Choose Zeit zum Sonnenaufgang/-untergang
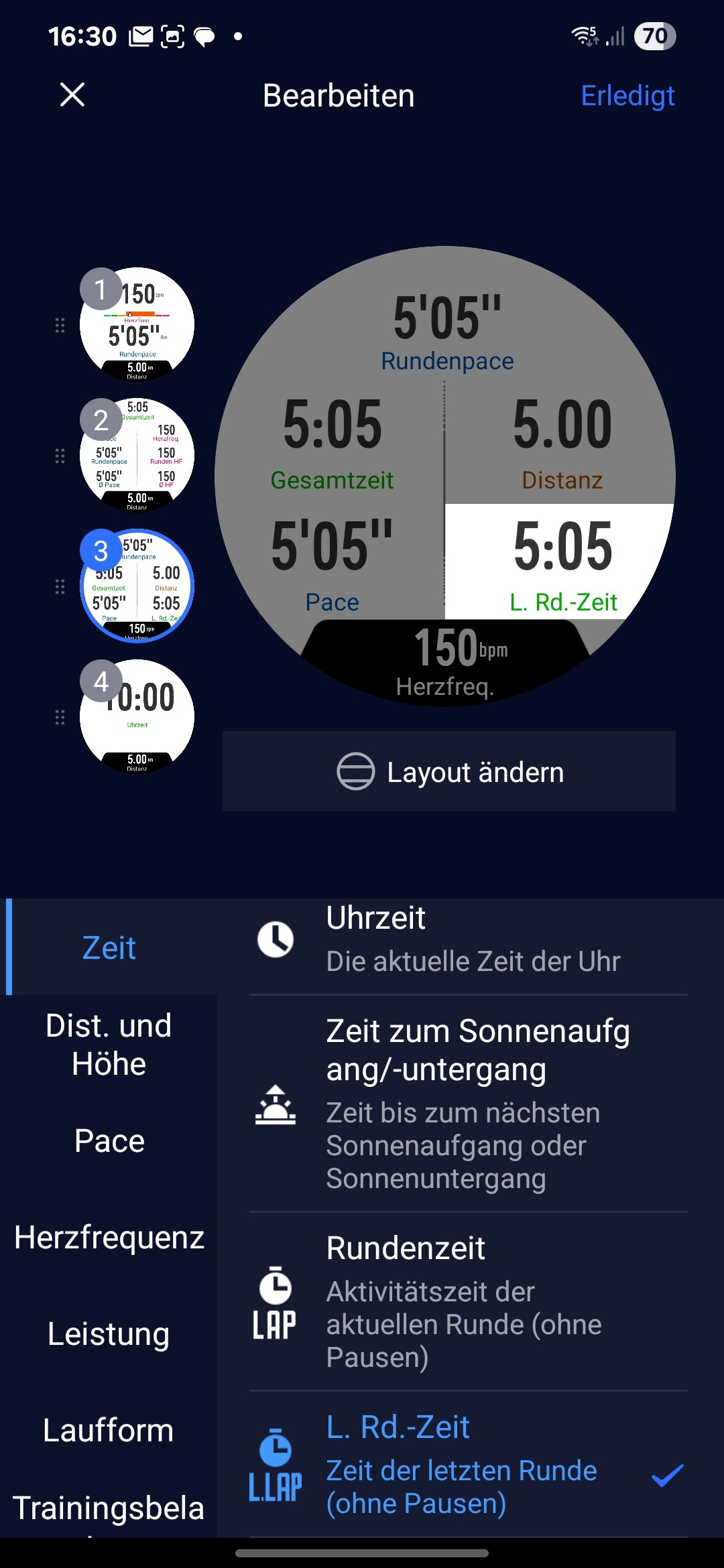 click(469, 1103)
